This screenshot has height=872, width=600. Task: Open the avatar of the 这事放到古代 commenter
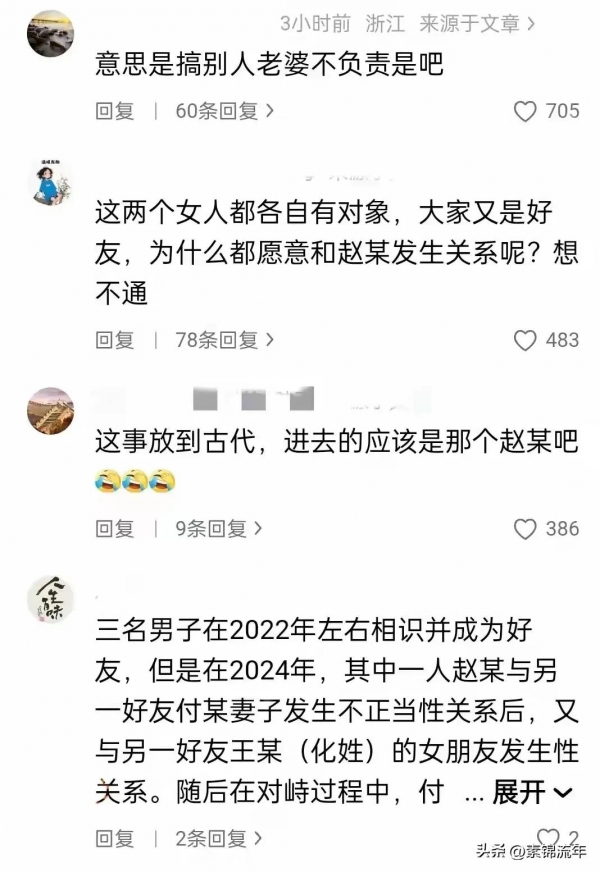[x=50, y=410]
